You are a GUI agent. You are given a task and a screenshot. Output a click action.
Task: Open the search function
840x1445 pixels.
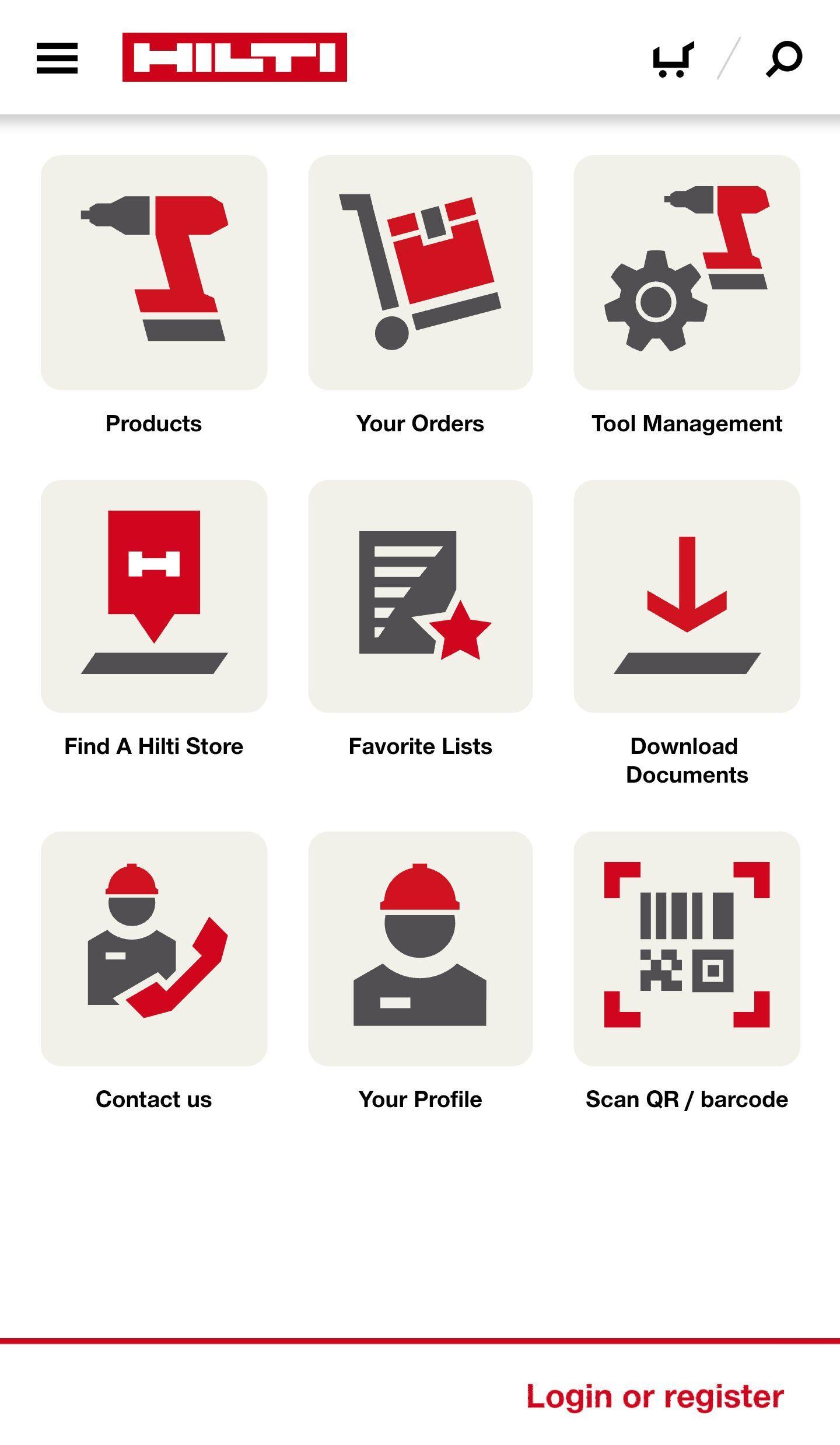[782, 57]
